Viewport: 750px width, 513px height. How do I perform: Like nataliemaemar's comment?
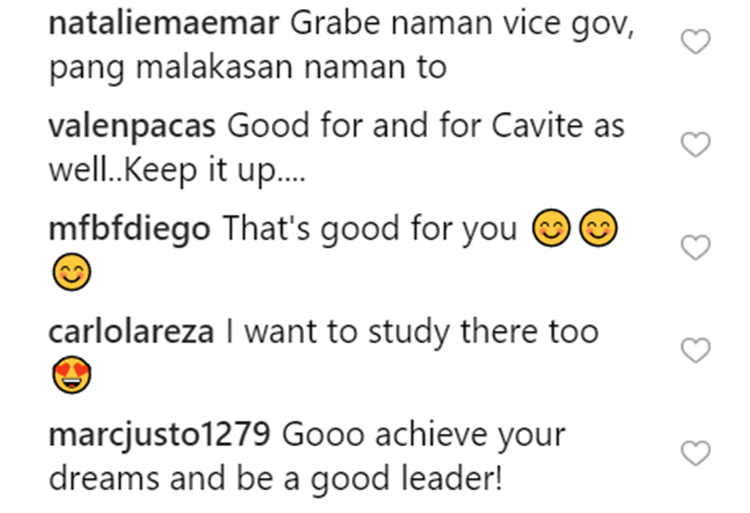695,42
